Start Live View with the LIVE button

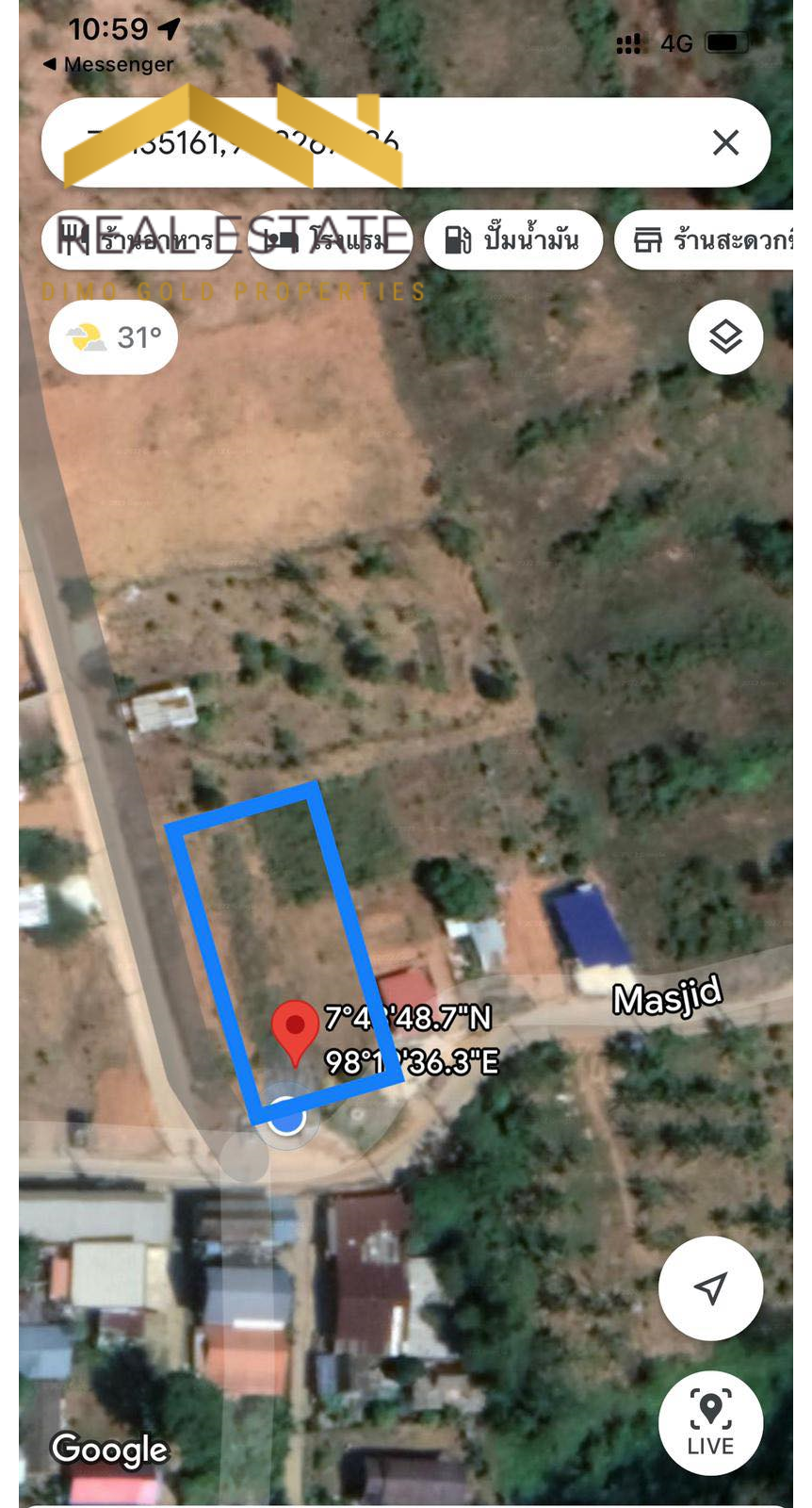710,1422
